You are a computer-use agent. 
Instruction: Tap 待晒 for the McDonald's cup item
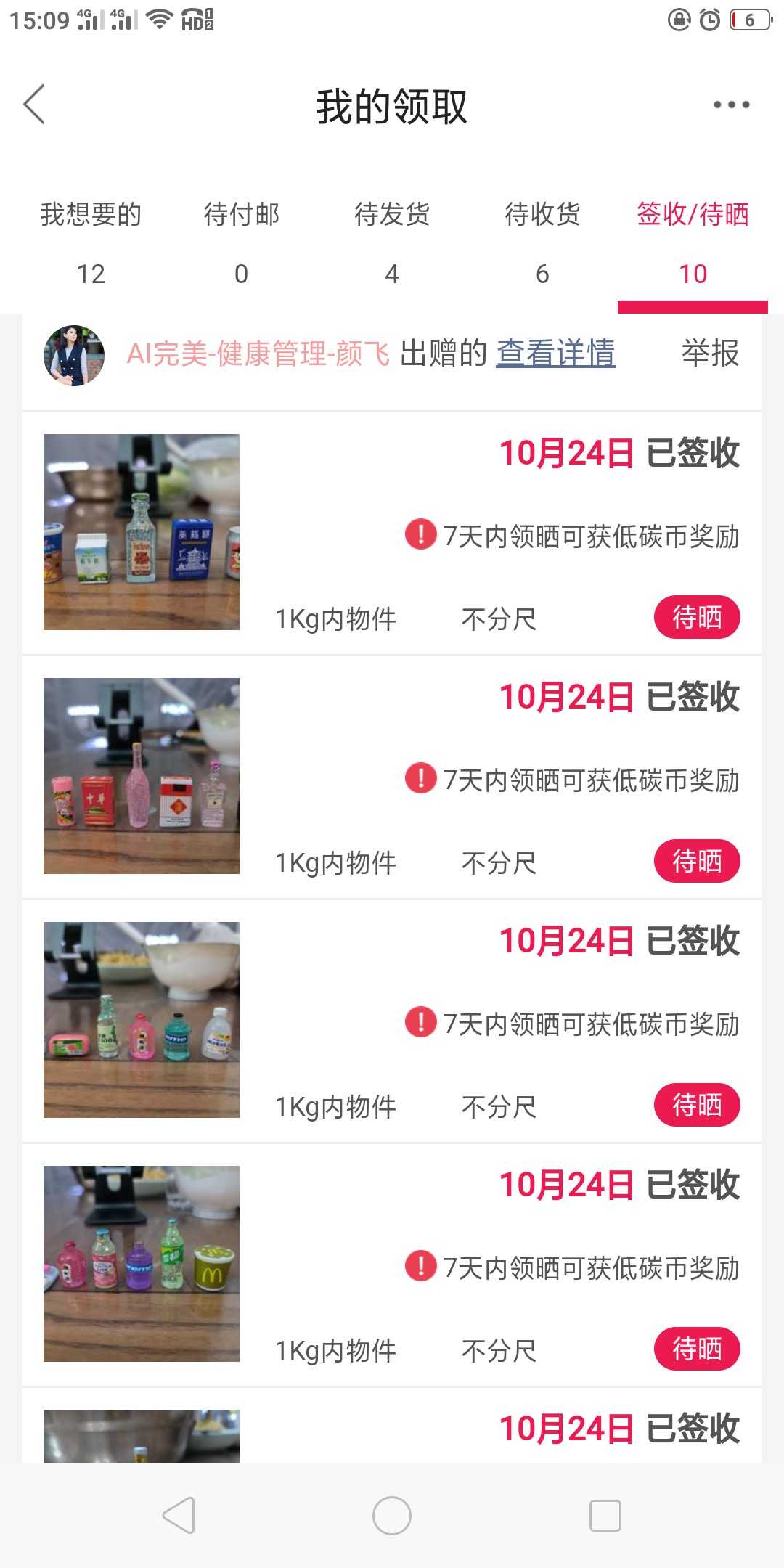(x=696, y=1349)
